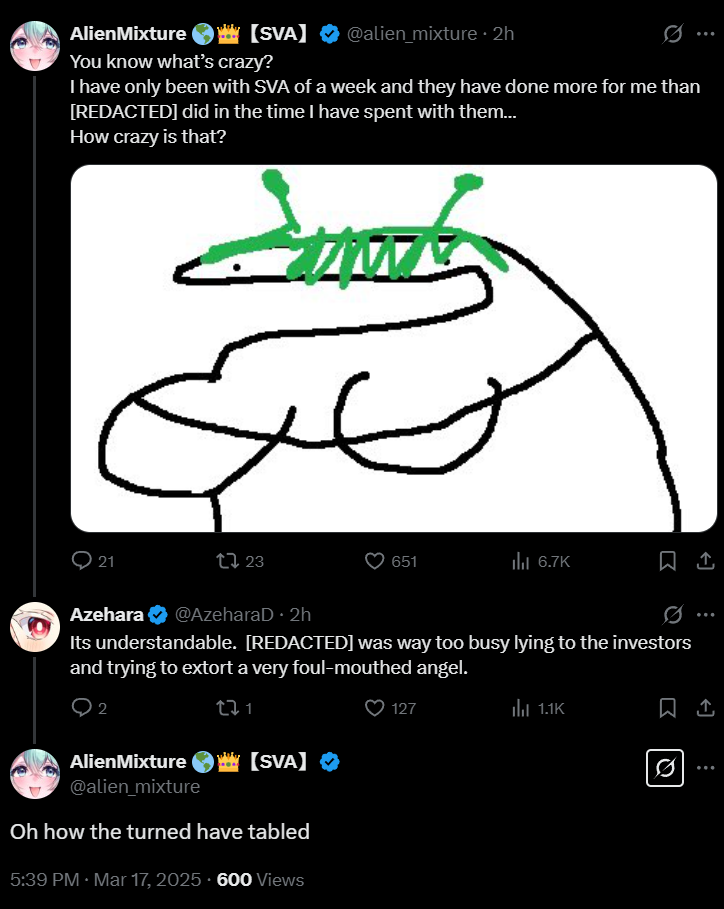Like Azehara's reply
Screen dimensions: 724x909
coord(375,708)
